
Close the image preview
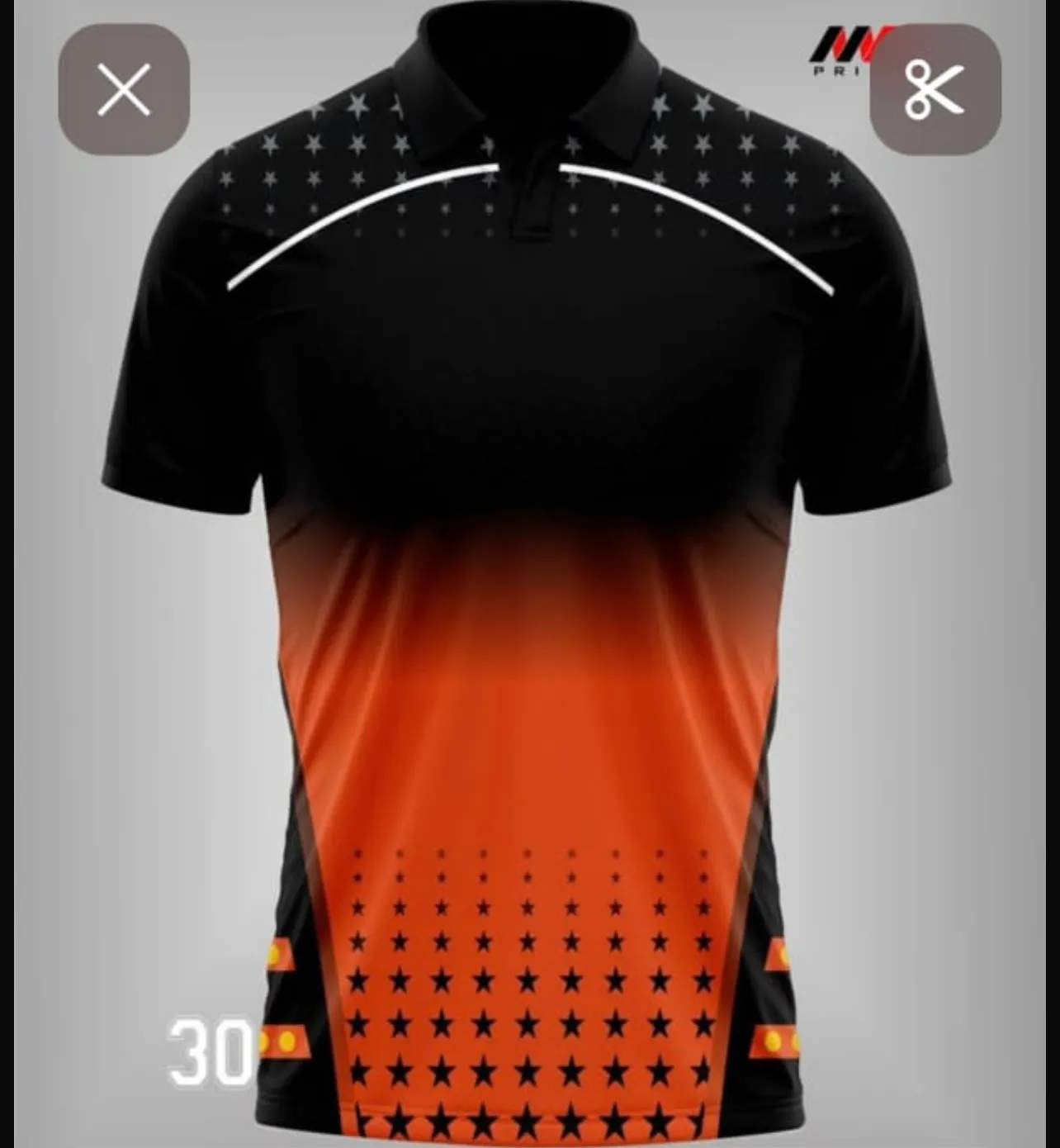coord(124,89)
